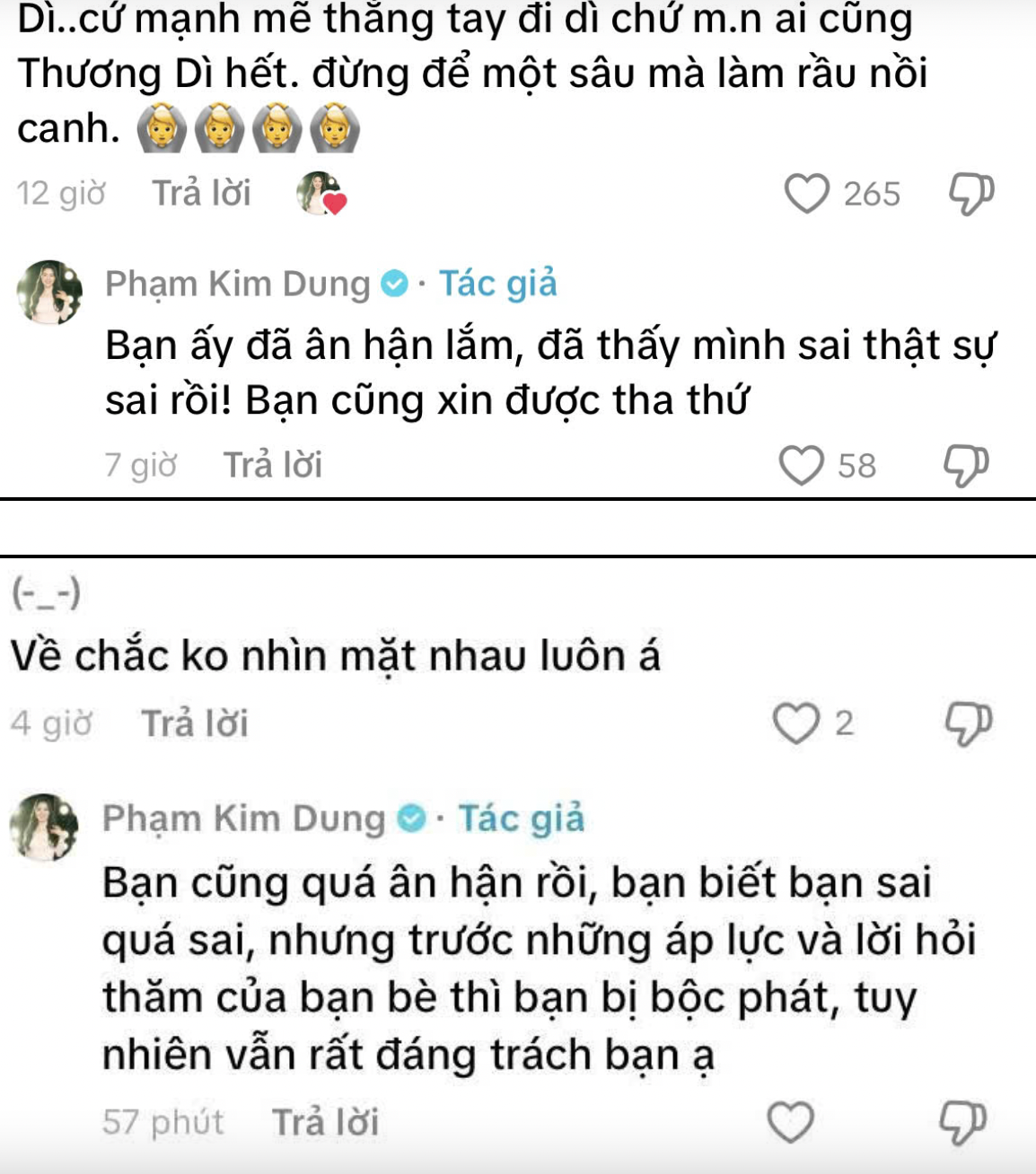Screen dimensions: 1036x1174
Task: Dislike the author's 57 phút reply
Action: tap(962, 1122)
